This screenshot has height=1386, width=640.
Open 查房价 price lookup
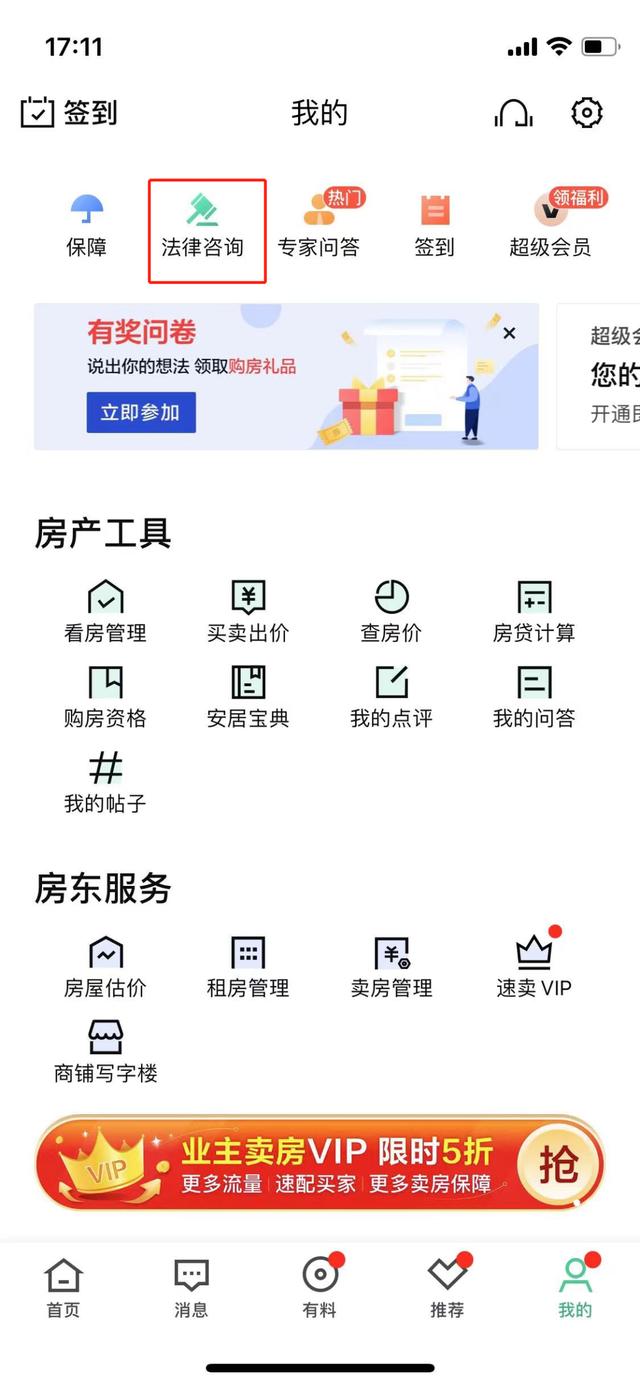(391, 612)
